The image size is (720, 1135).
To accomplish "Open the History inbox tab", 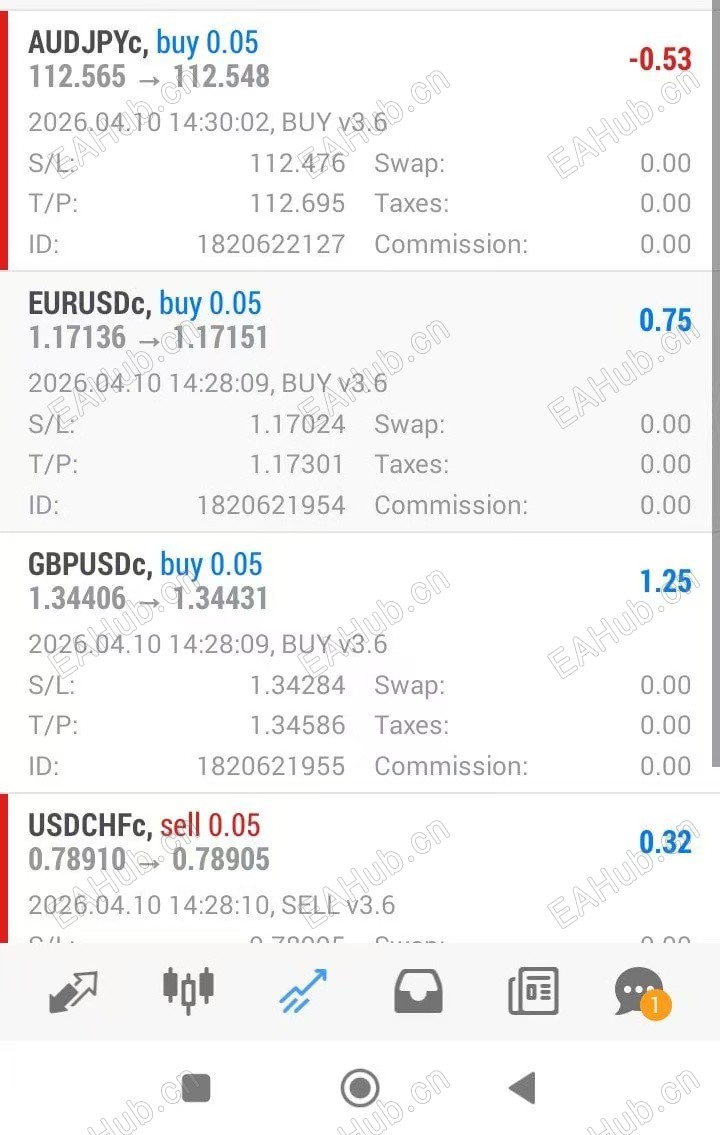I will tap(418, 991).
